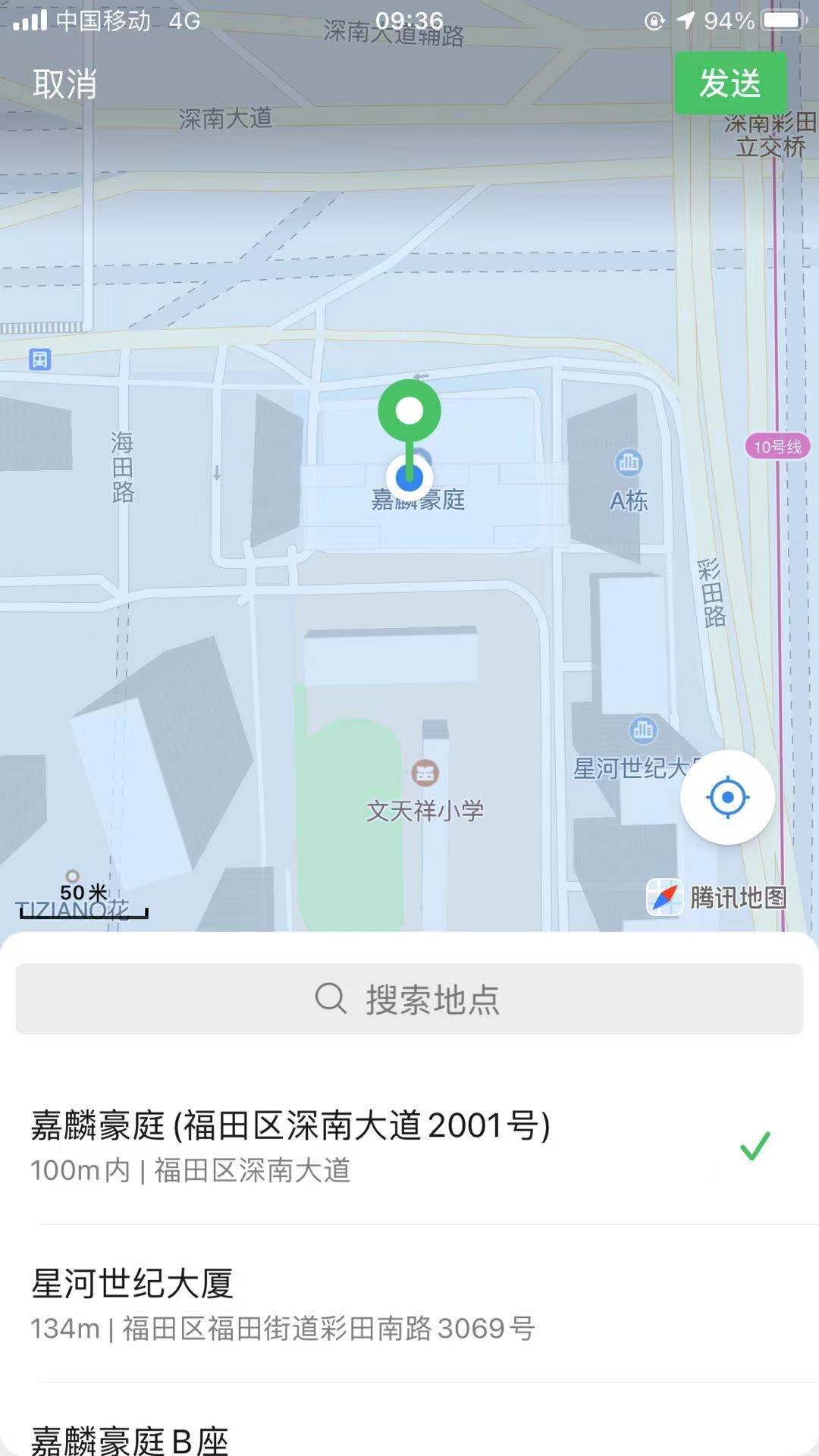This screenshot has width=819, height=1456.
Task: Select 嘉麟豪庭 (福田区深南大道2001号) from the list
Action: pyautogui.click(x=379, y=1145)
